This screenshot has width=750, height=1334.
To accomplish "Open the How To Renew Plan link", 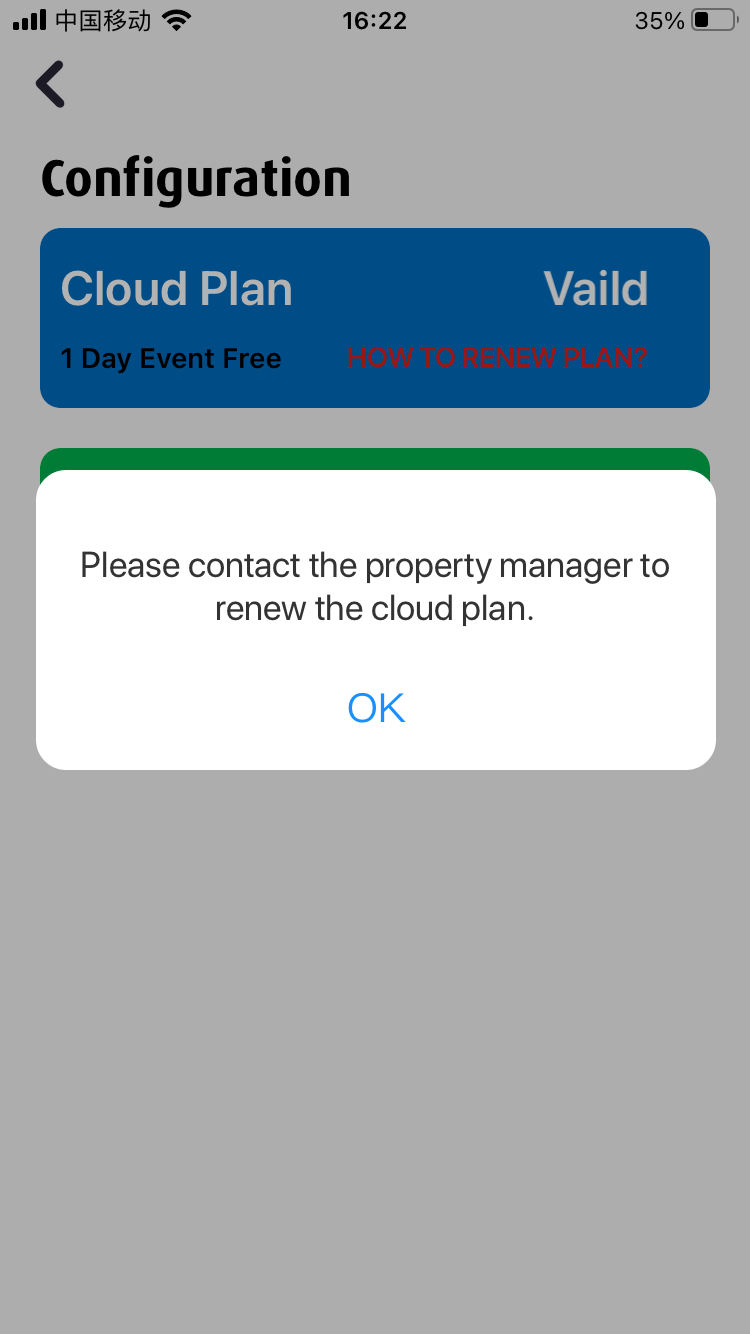I will [497, 358].
